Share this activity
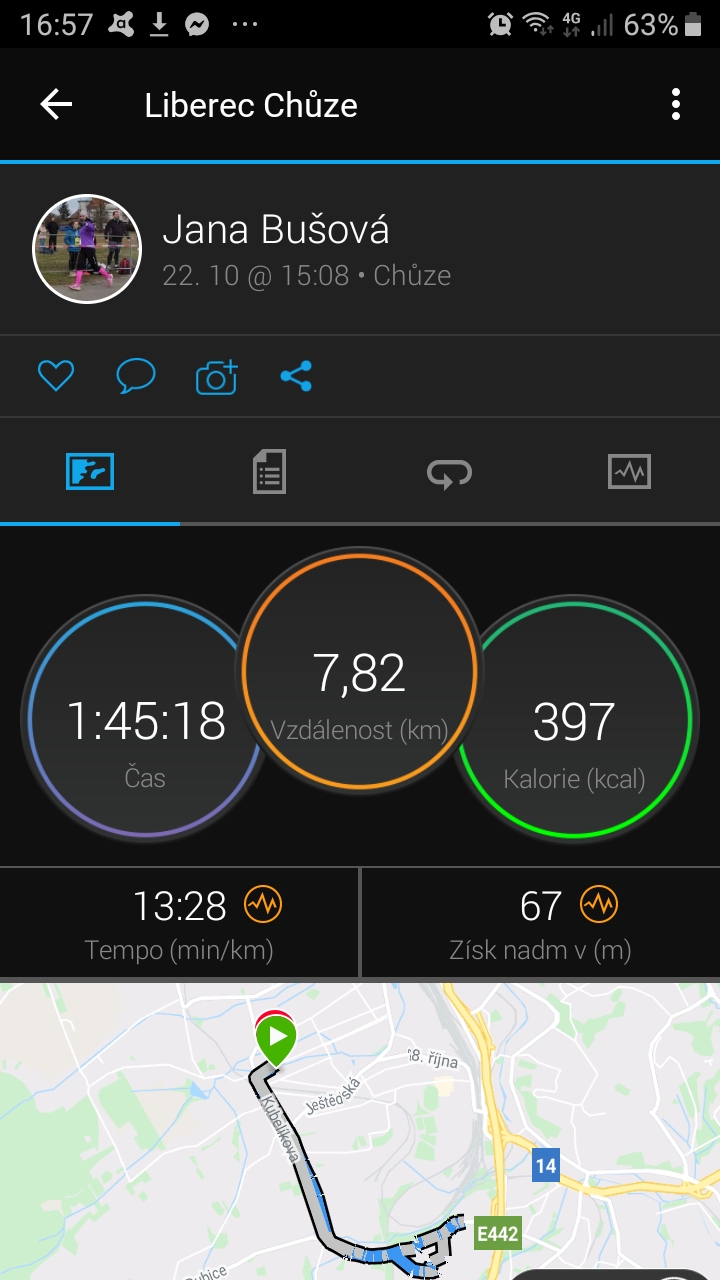The width and height of the screenshot is (720, 1280). pyautogui.click(x=296, y=376)
